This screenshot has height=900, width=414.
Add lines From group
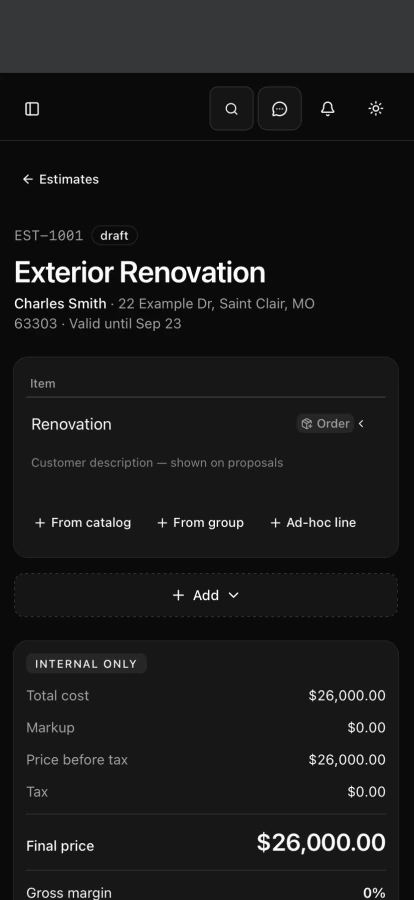pos(200,523)
